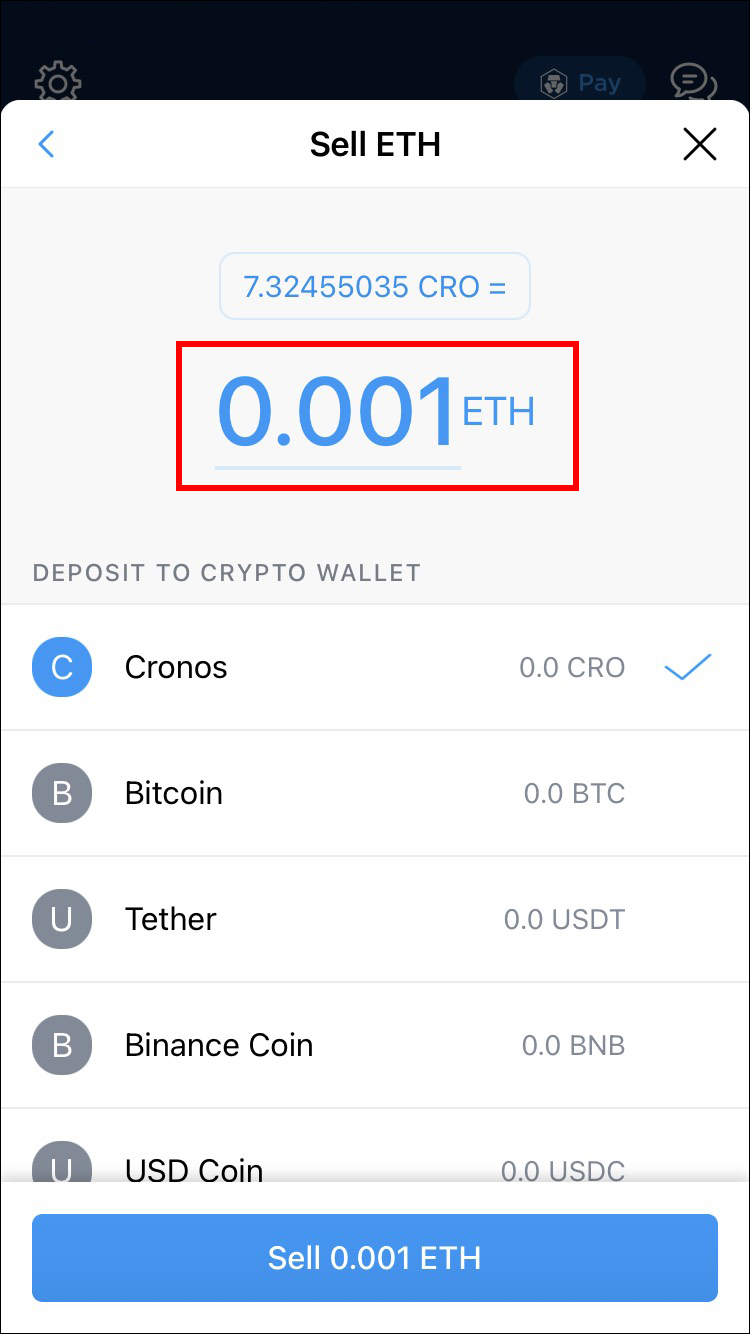Select Tether as deposit wallet
The height and width of the screenshot is (1334, 750).
point(375,919)
